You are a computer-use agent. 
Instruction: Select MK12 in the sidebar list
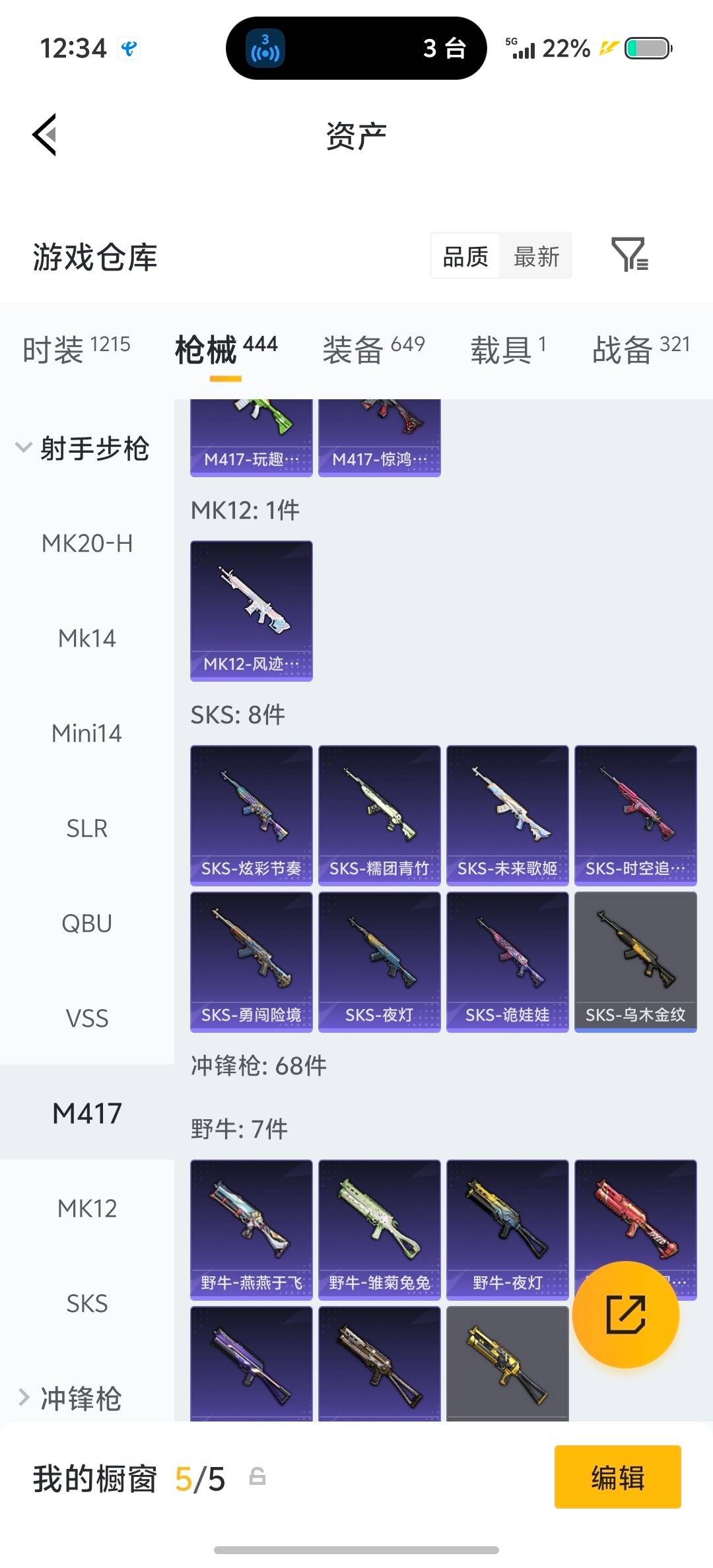pyautogui.click(x=86, y=1208)
